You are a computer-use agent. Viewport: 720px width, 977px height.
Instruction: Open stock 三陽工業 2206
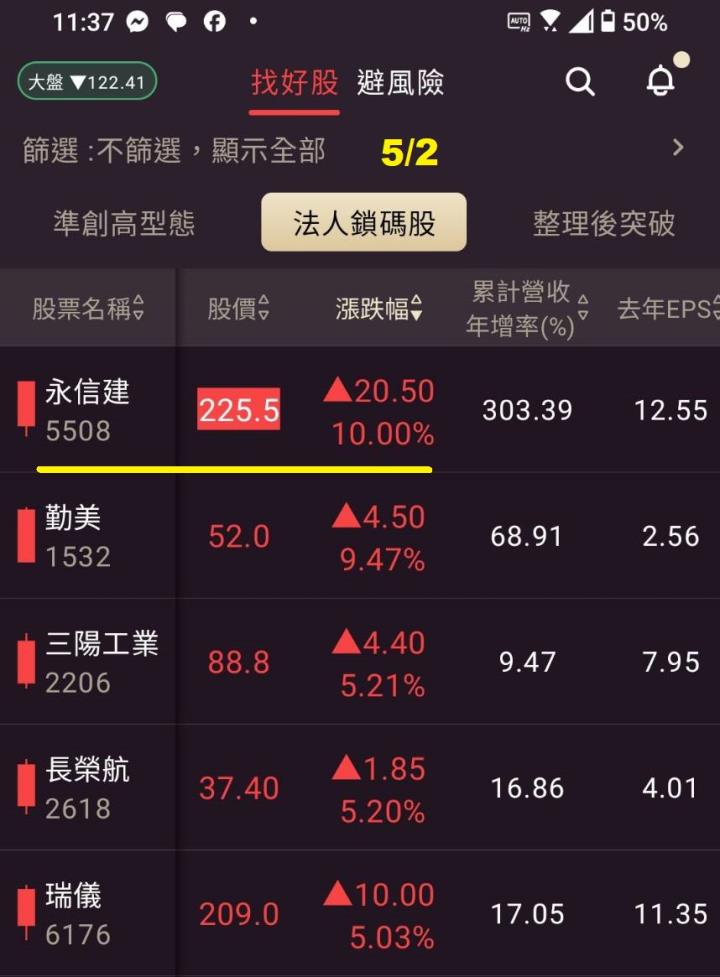[100, 662]
